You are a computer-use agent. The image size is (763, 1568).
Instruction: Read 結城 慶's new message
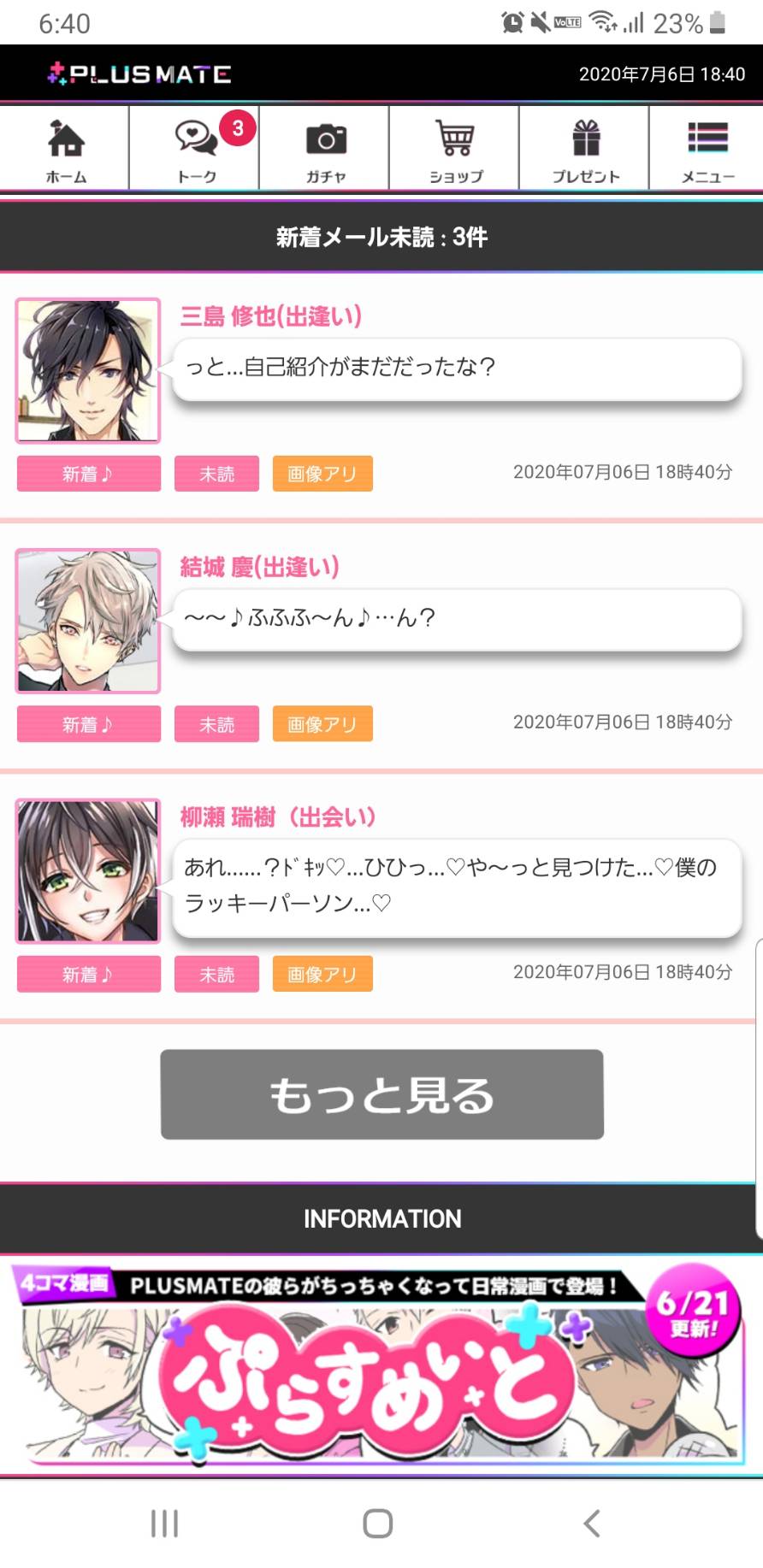click(x=456, y=619)
